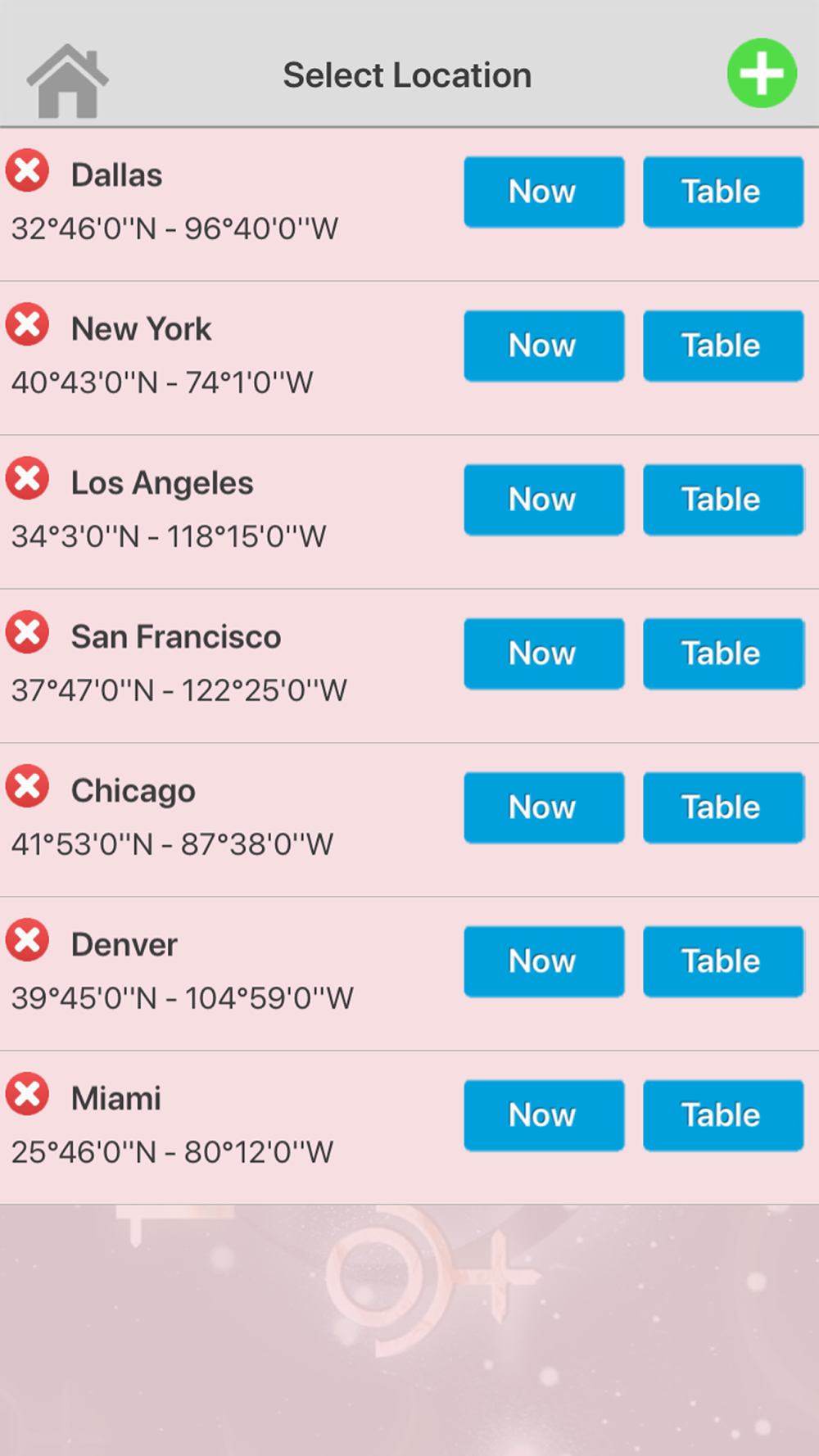The height and width of the screenshot is (1456, 819).
Task: Open Now view for Dallas
Action: [544, 192]
